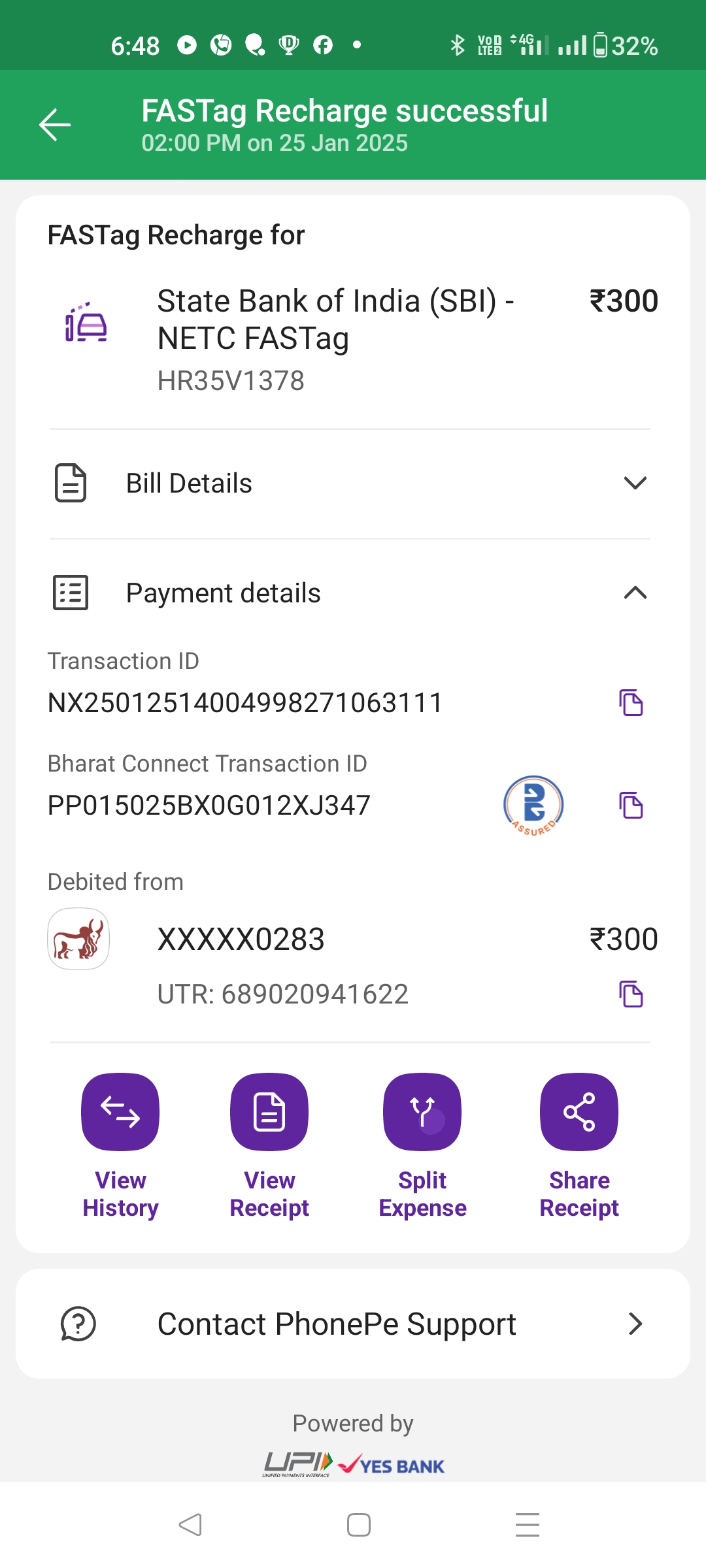Image resolution: width=706 pixels, height=1568 pixels.
Task: Copy the Transaction ID
Action: tap(631, 703)
